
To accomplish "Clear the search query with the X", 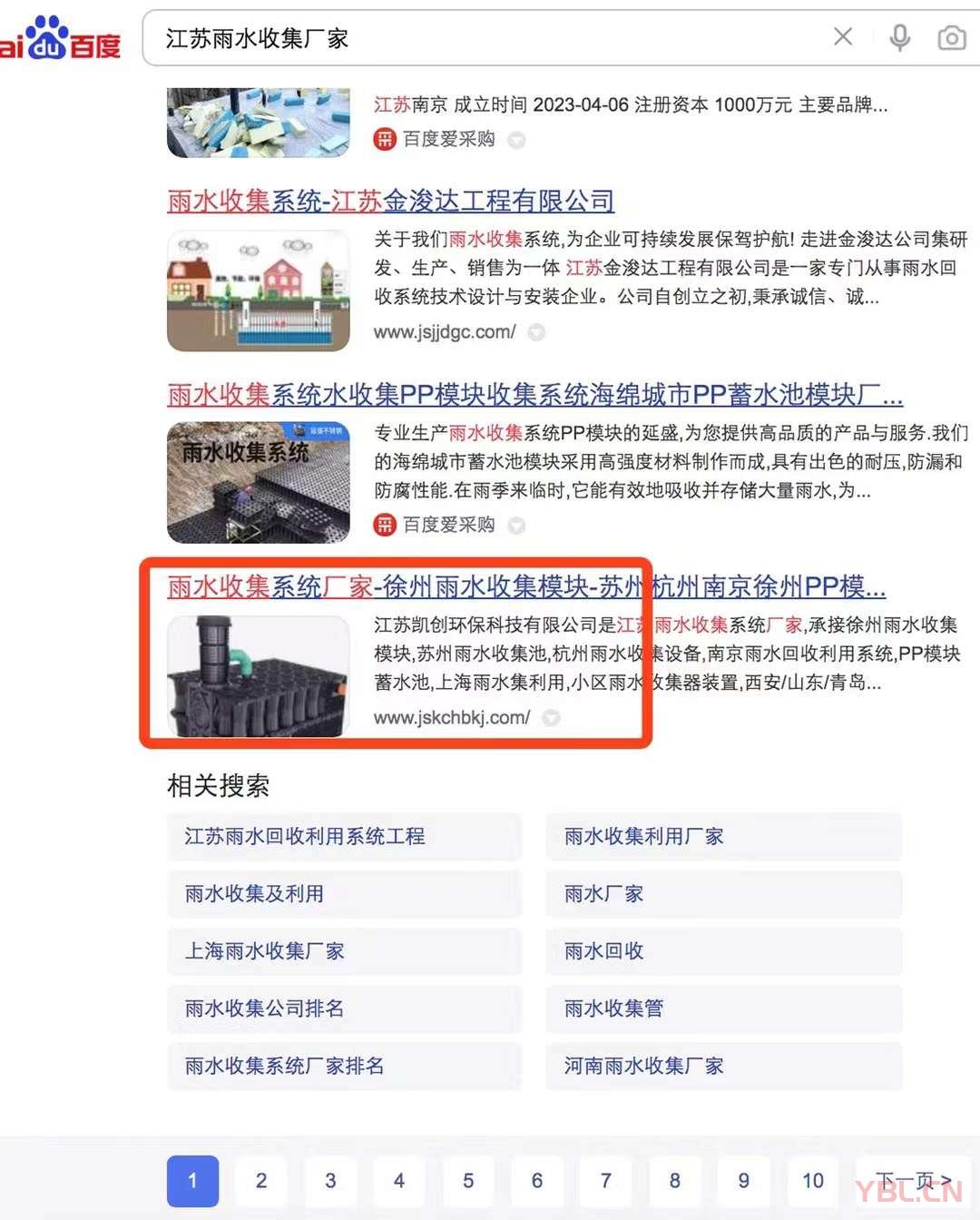I will (x=843, y=37).
